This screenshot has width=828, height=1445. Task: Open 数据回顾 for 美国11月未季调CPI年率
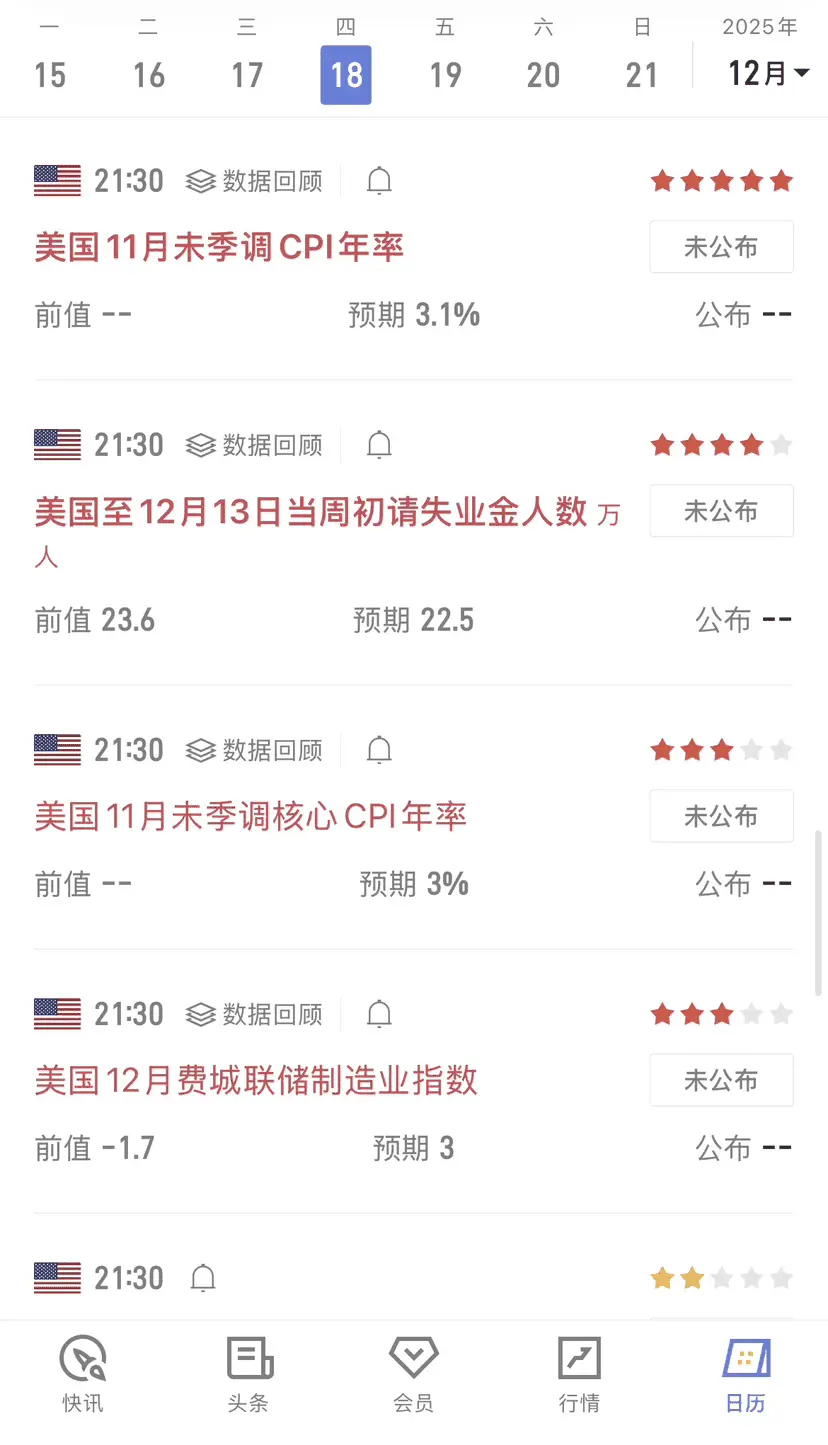[254, 181]
